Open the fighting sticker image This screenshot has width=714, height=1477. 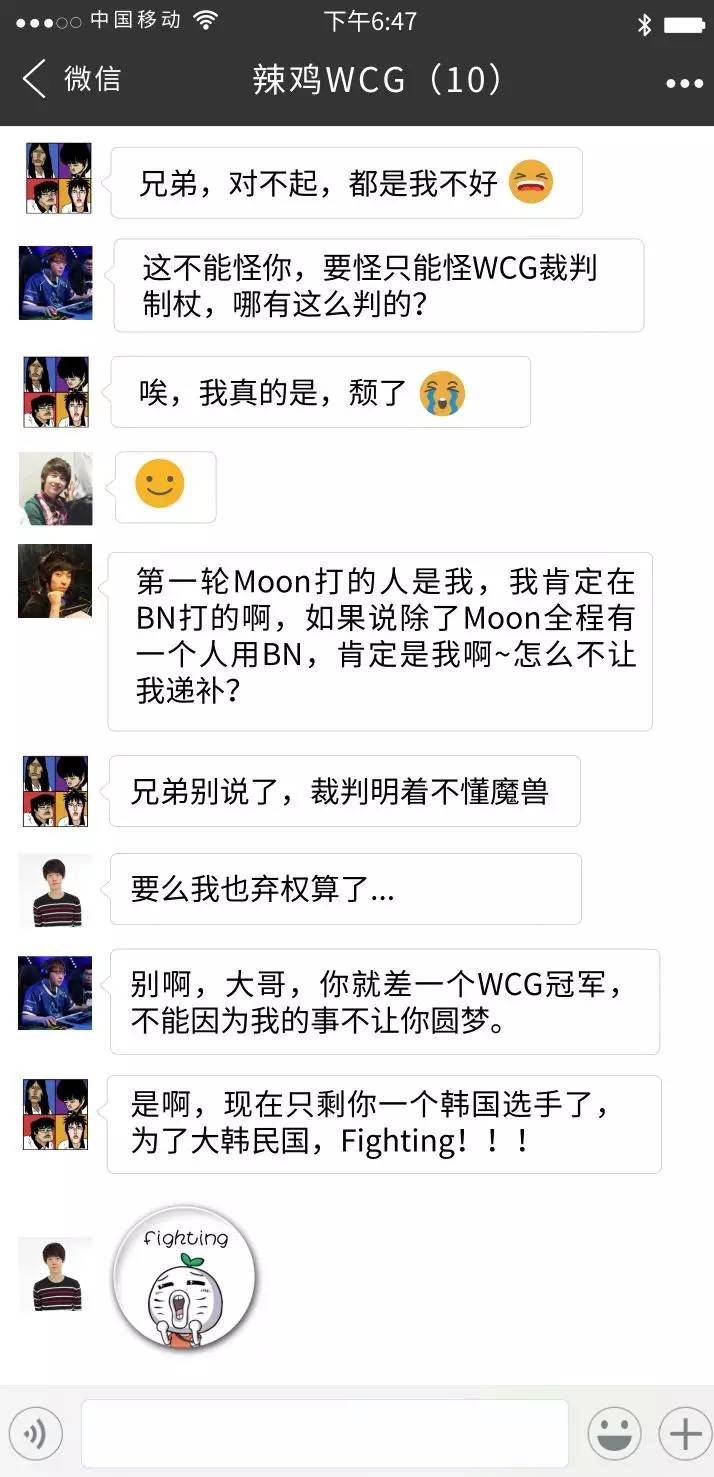[x=185, y=1280]
